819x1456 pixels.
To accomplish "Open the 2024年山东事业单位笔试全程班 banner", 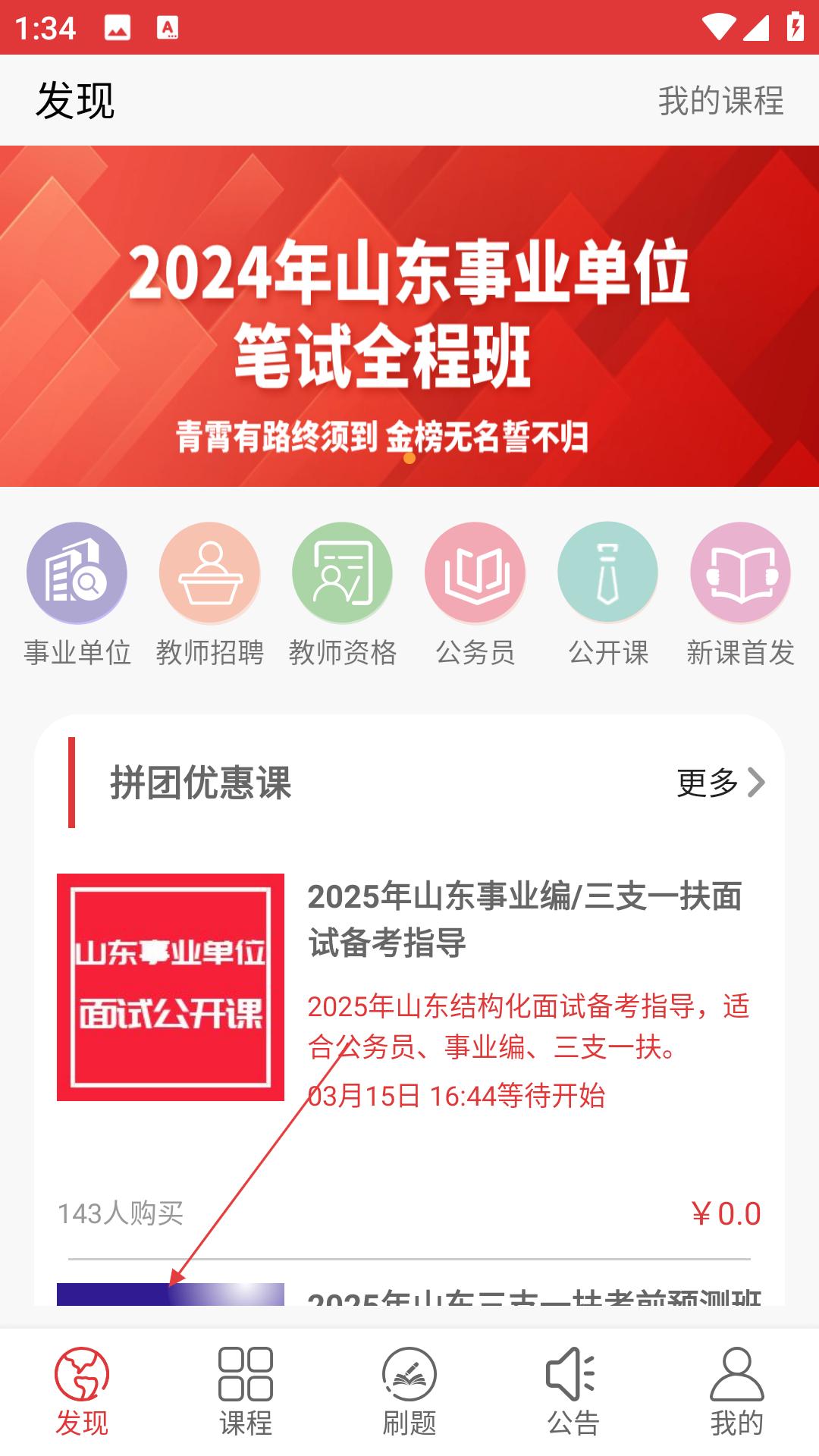I will tap(409, 315).
